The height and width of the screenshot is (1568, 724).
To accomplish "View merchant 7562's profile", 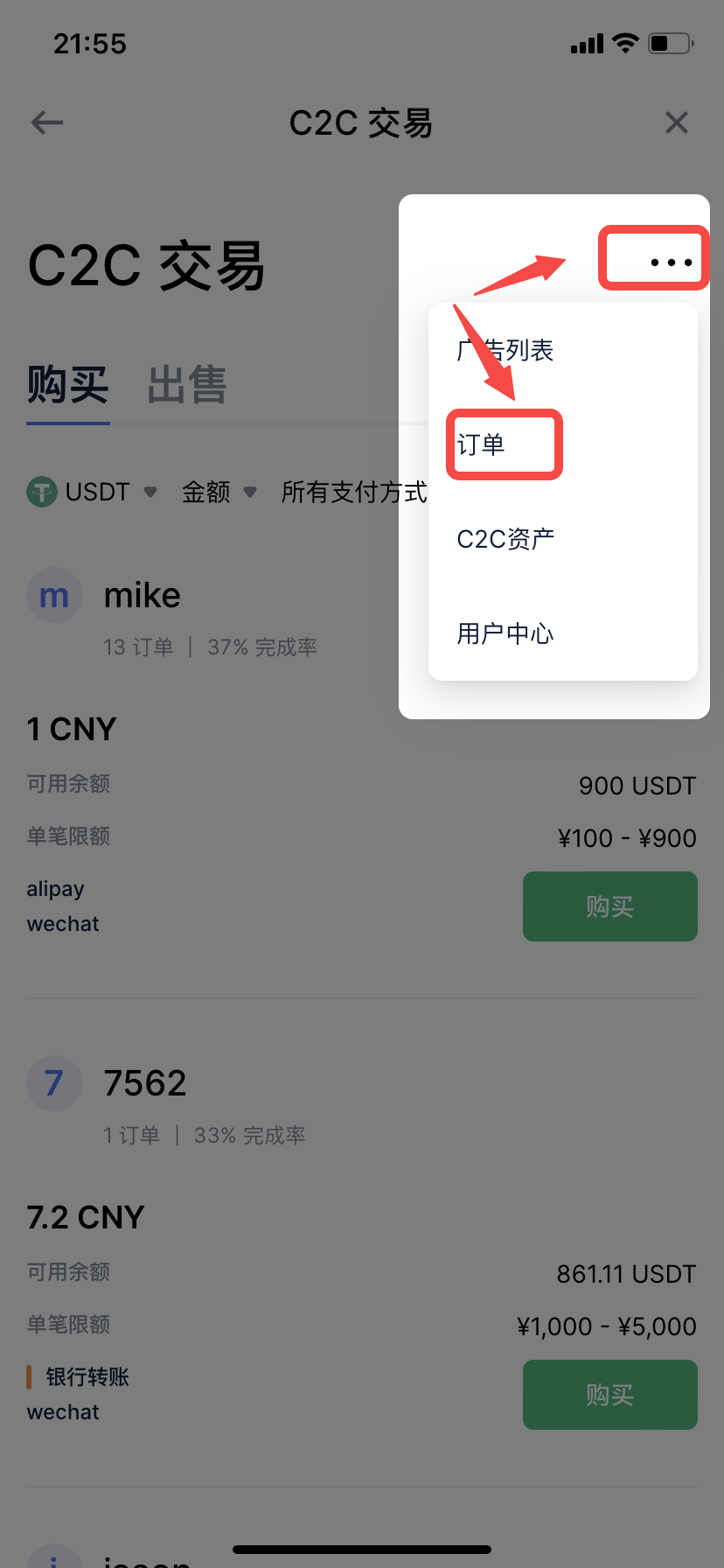I will click(x=144, y=1084).
